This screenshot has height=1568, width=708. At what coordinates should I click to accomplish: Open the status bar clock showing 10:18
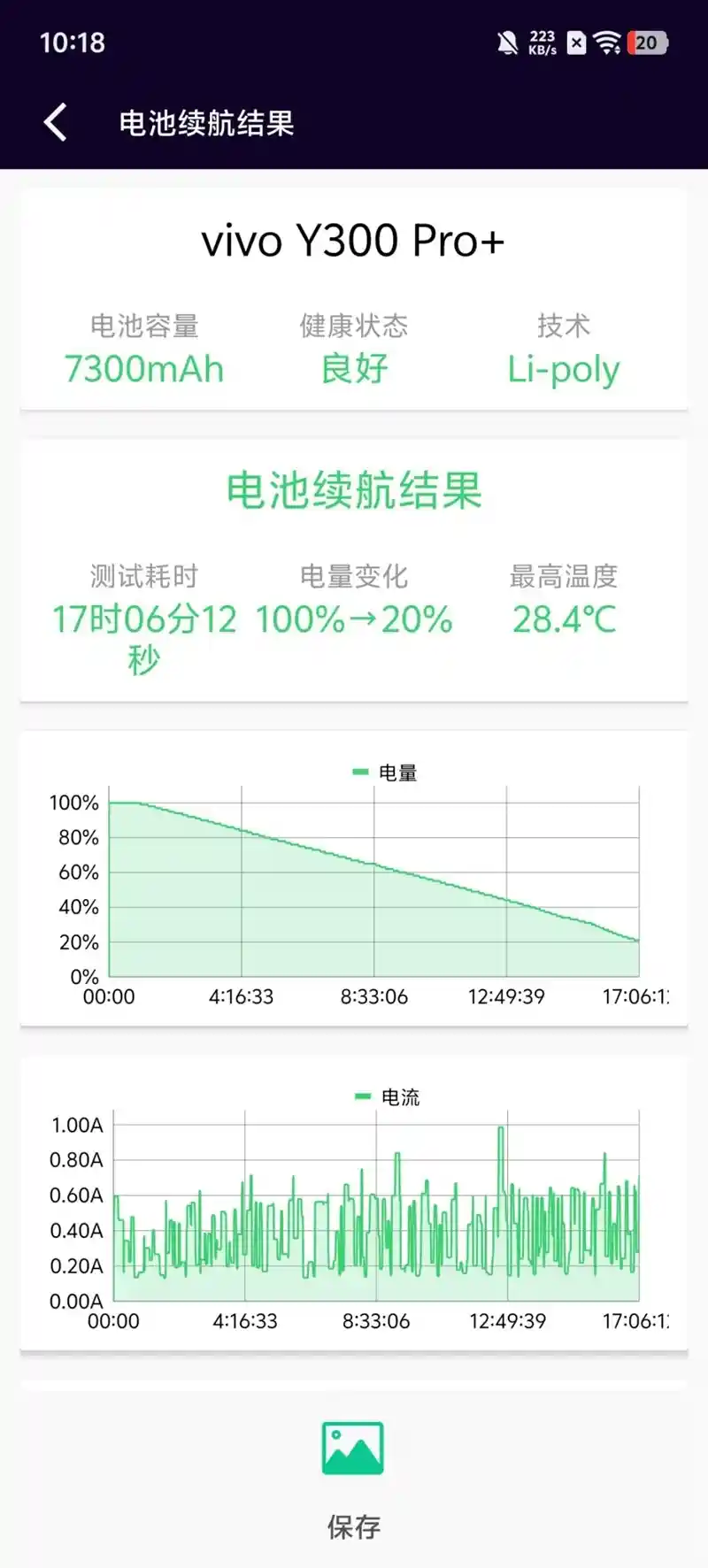73,42
